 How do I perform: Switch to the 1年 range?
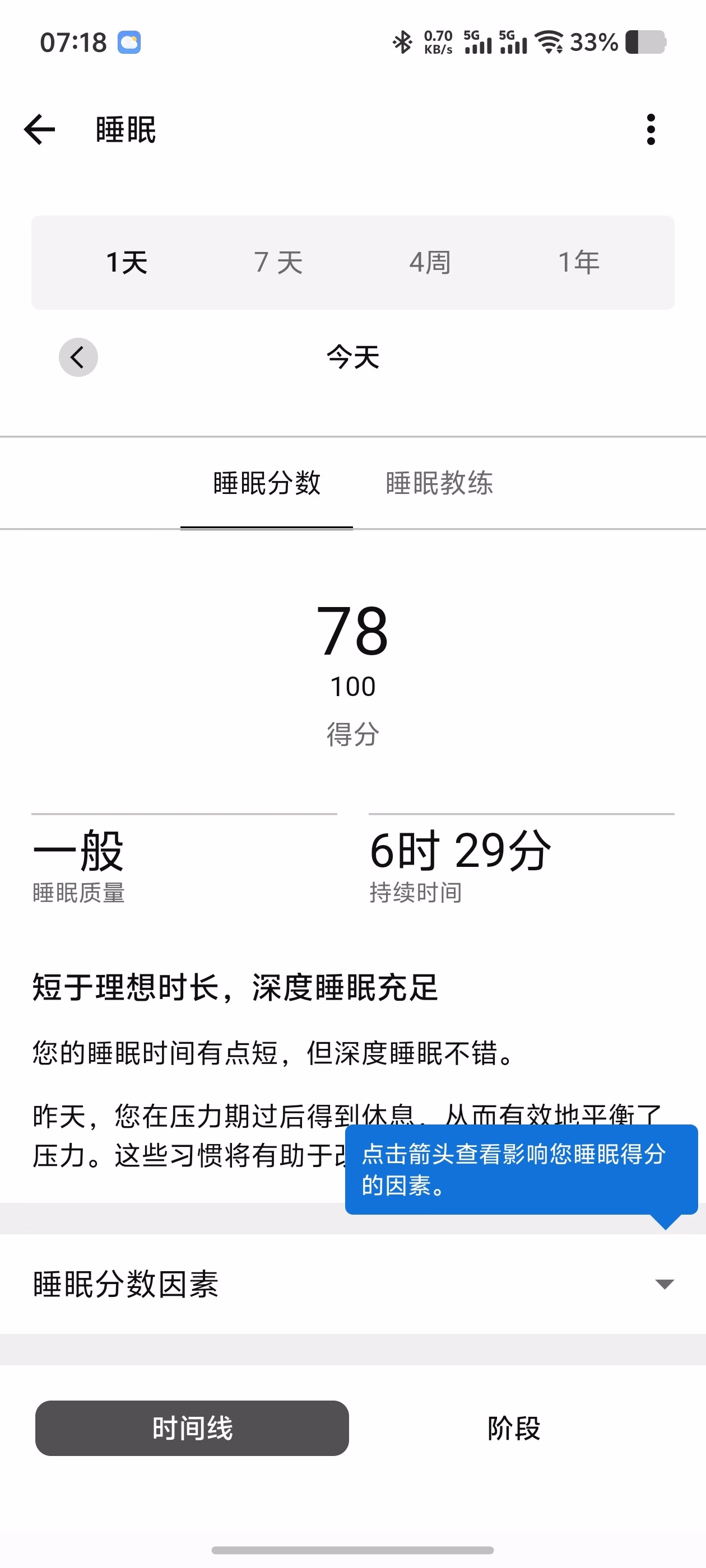click(579, 262)
